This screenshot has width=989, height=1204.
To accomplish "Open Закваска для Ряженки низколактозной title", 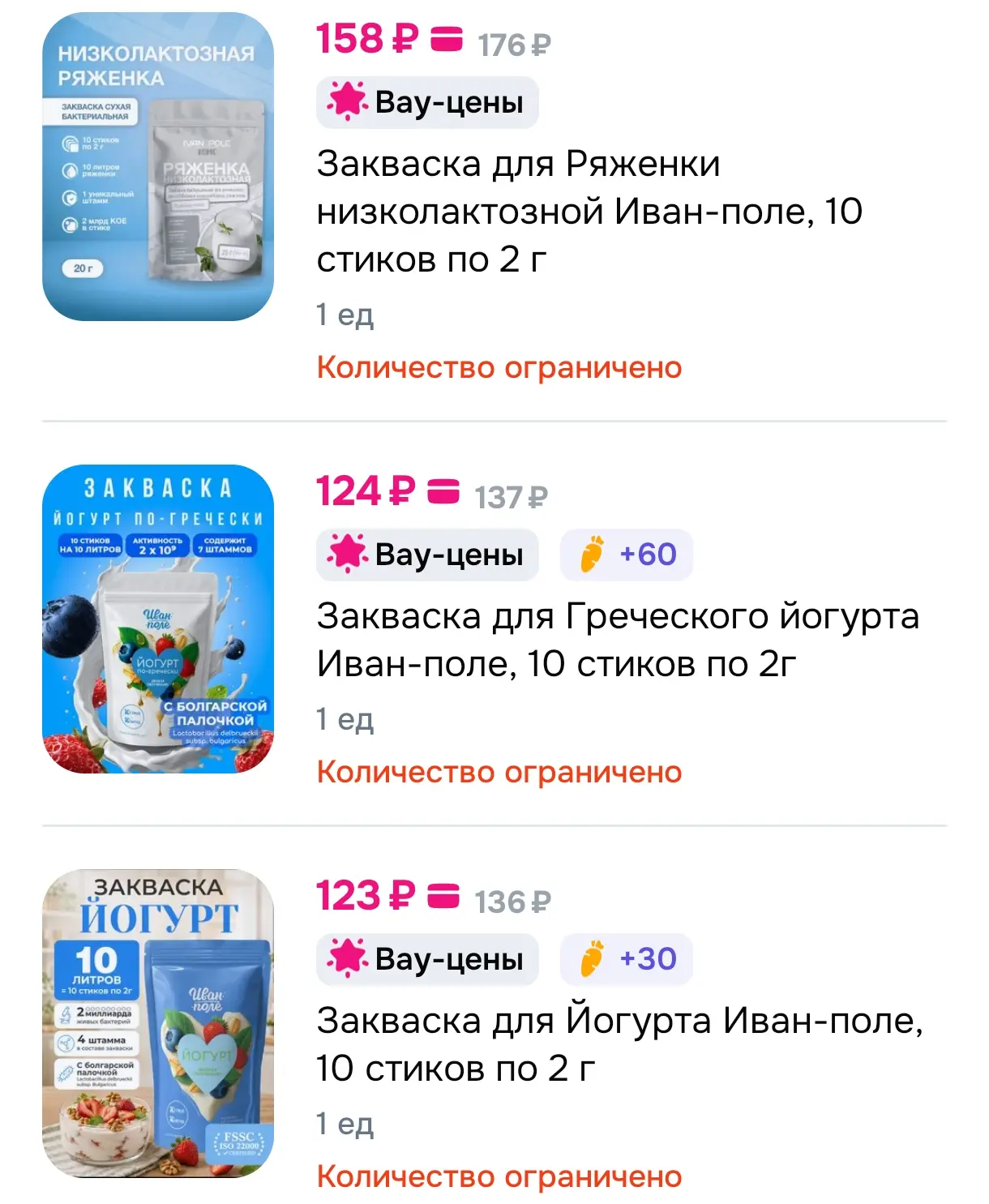I will (x=589, y=211).
